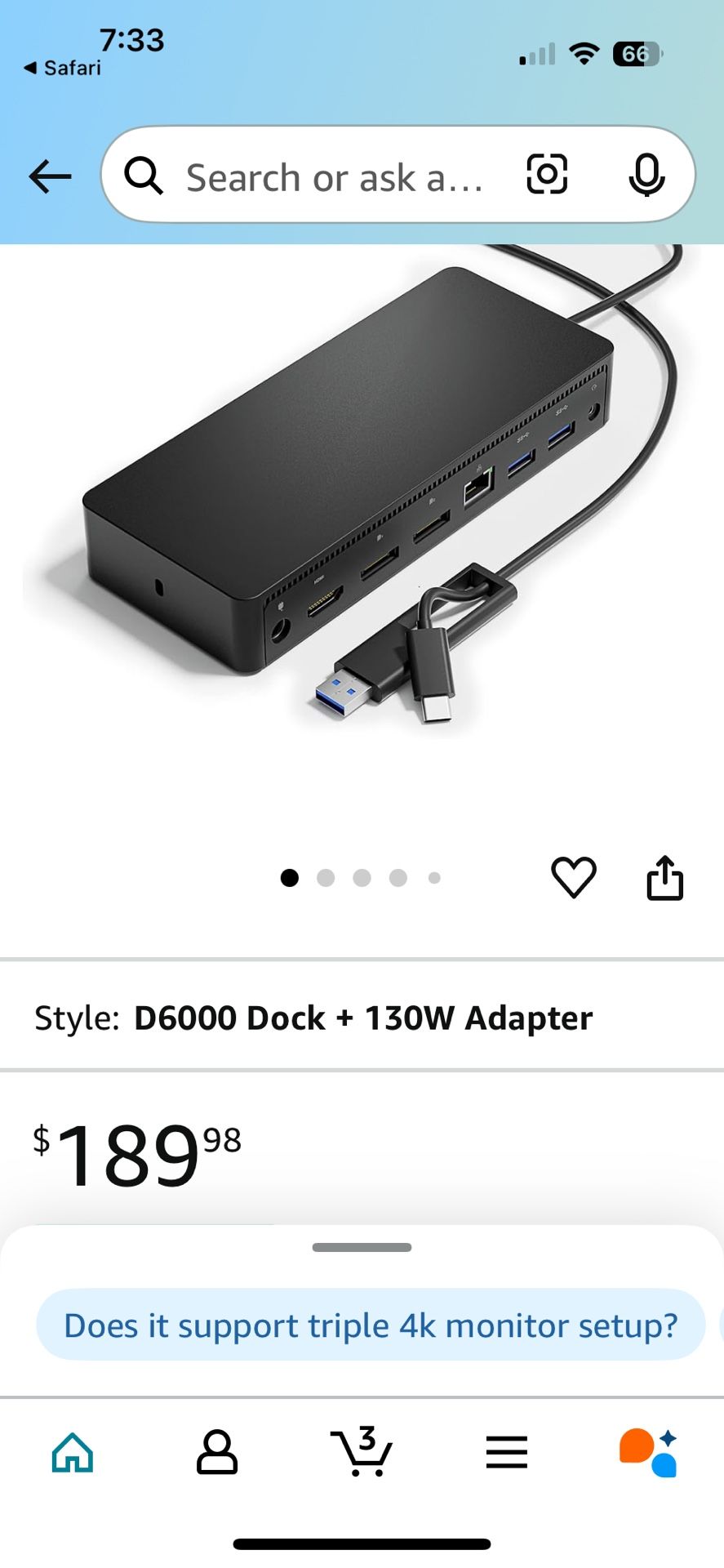Go back using the back arrow
This screenshot has width=724, height=1568.
point(50,175)
